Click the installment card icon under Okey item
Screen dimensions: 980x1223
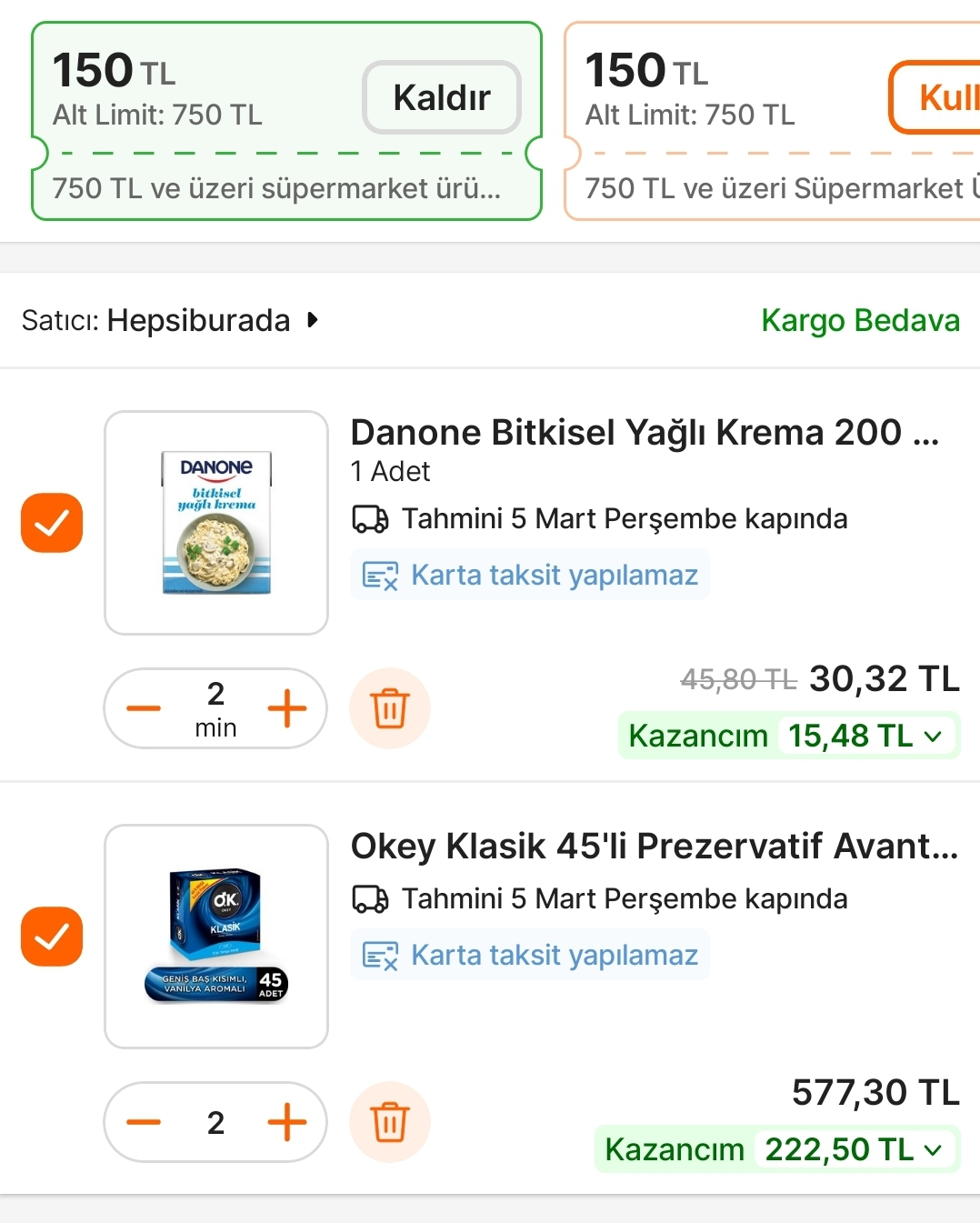[378, 954]
